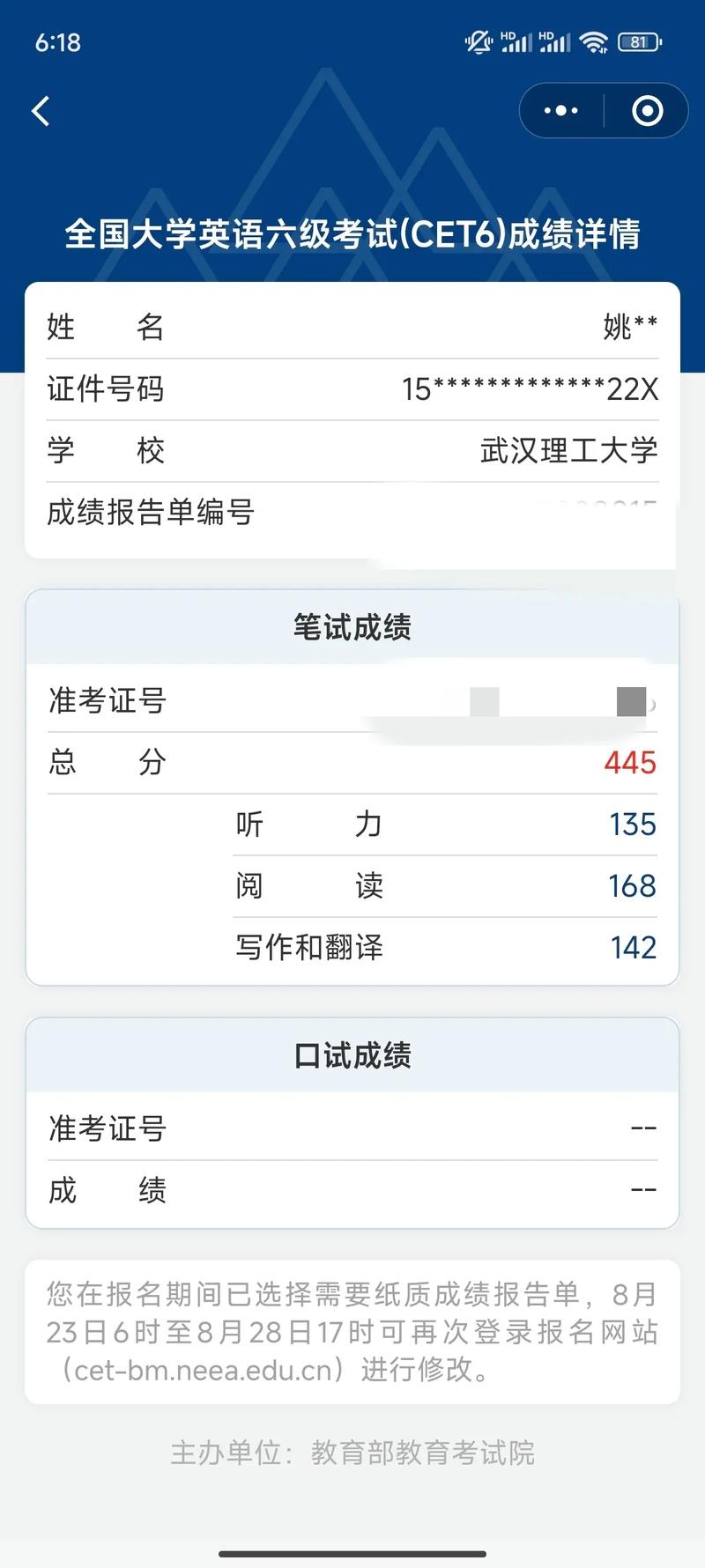Tap the muted notification icon in status bar
Viewport: 705px width, 1568px height.
point(477,41)
